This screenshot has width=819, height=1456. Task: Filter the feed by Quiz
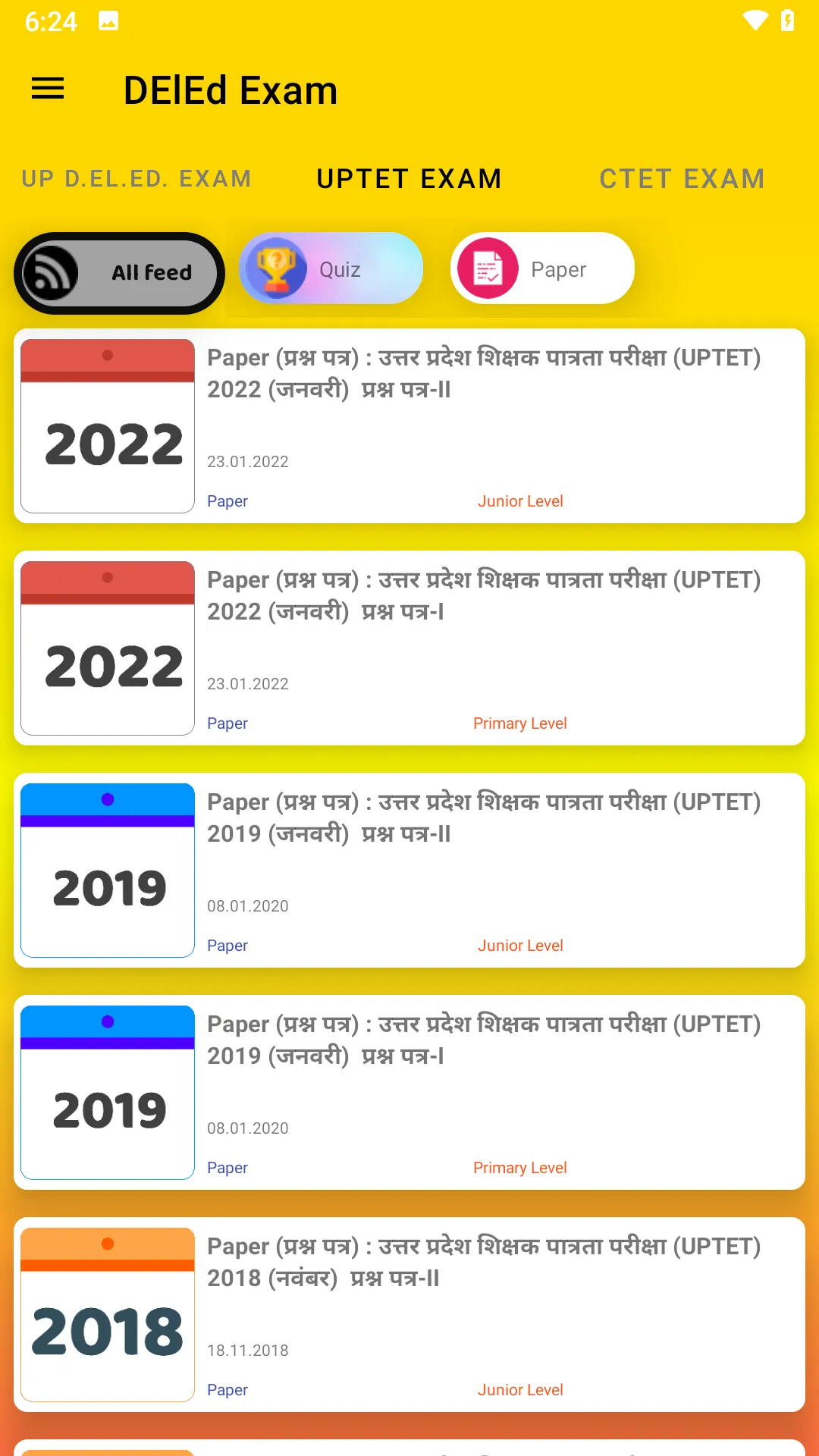331,269
